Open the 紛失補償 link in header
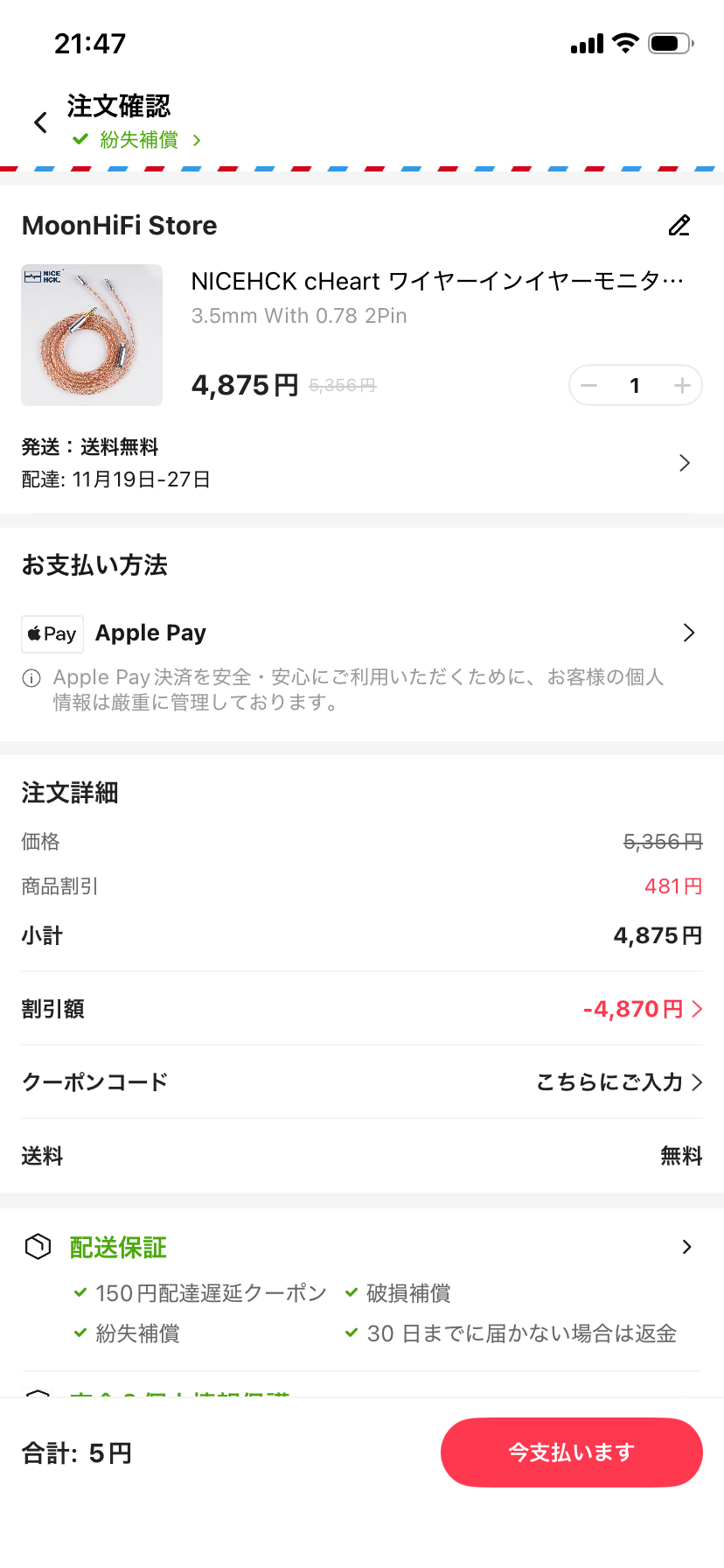The width and height of the screenshot is (724, 1568). tap(138, 140)
